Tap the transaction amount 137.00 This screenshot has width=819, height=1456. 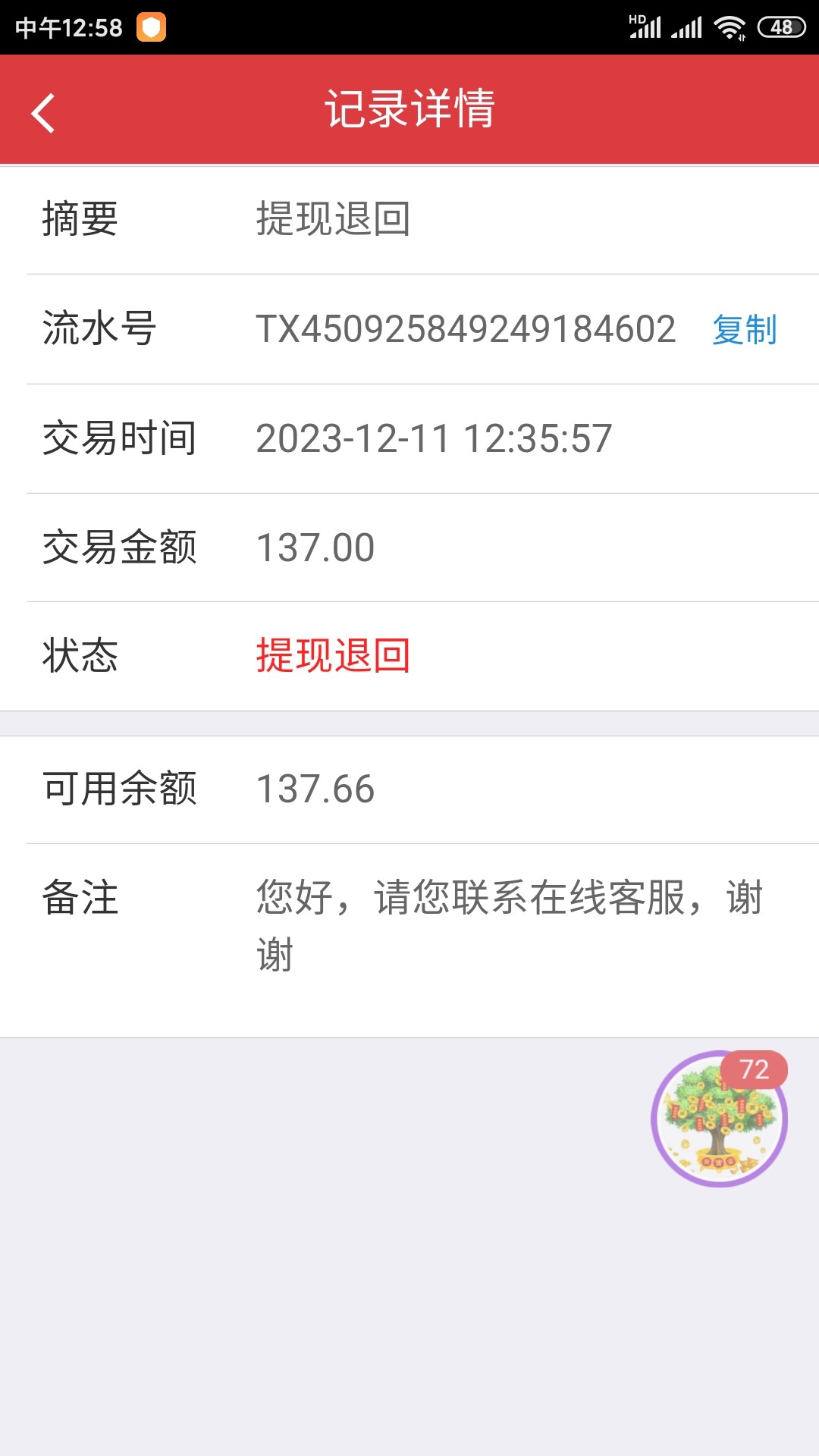[x=315, y=546]
